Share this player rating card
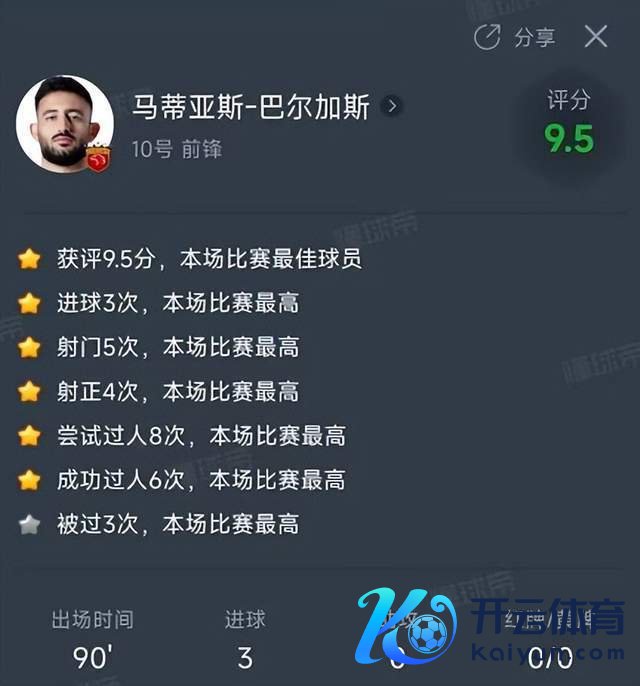The width and height of the screenshot is (640, 686). [514, 38]
